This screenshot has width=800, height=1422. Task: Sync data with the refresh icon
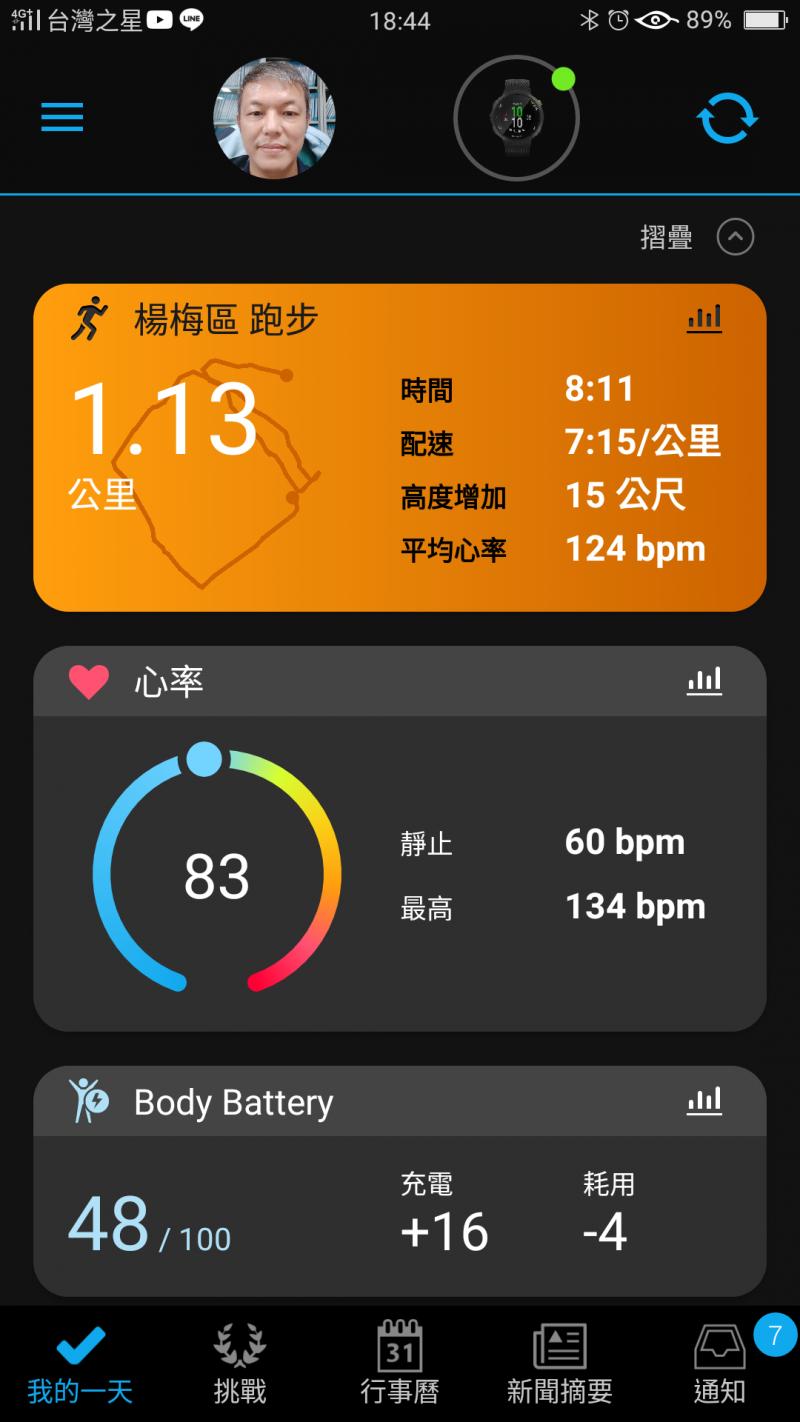pos(727,118)
